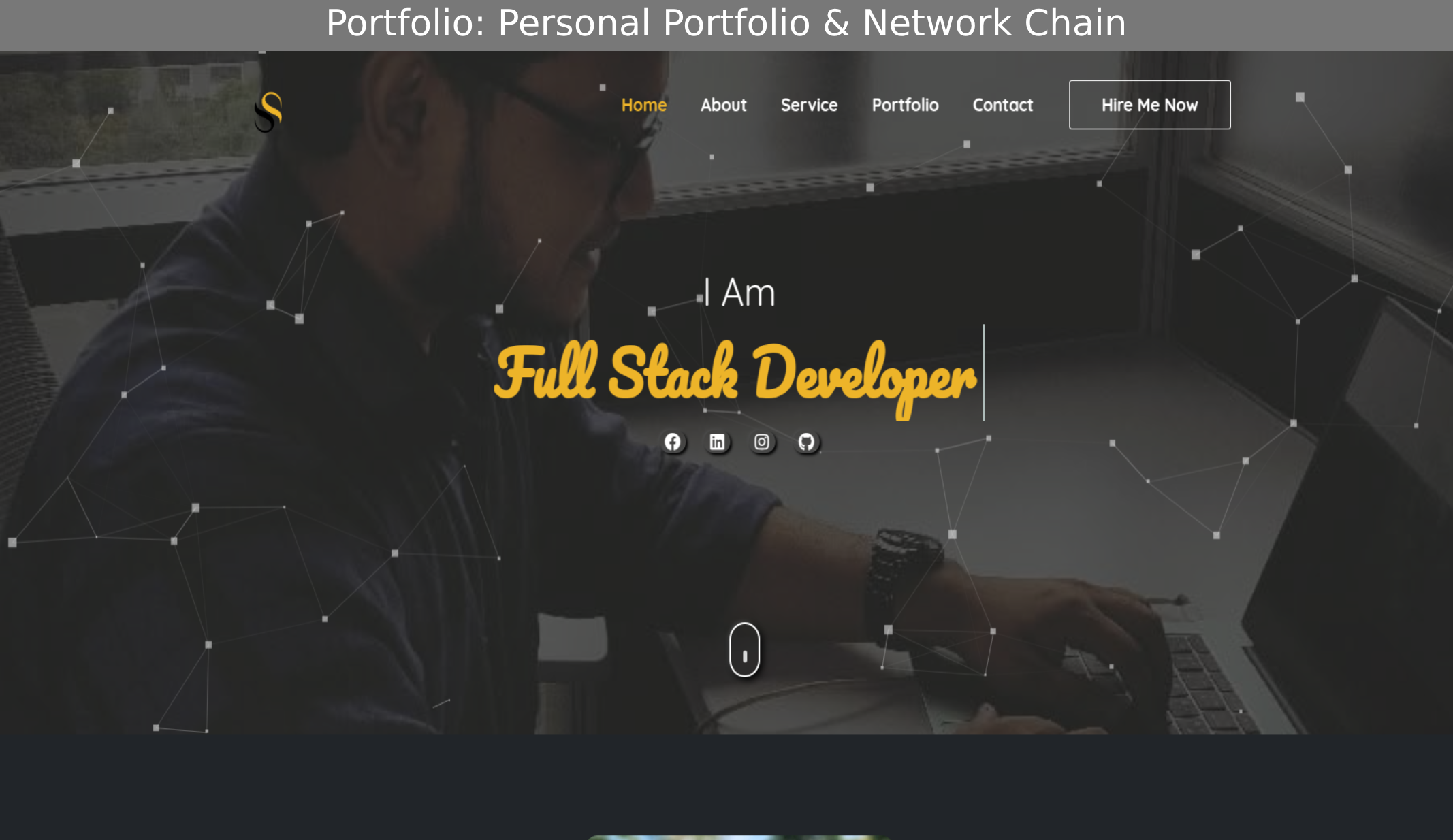
Task: Open the Facebook profile icon
Action: coord(673,442)
